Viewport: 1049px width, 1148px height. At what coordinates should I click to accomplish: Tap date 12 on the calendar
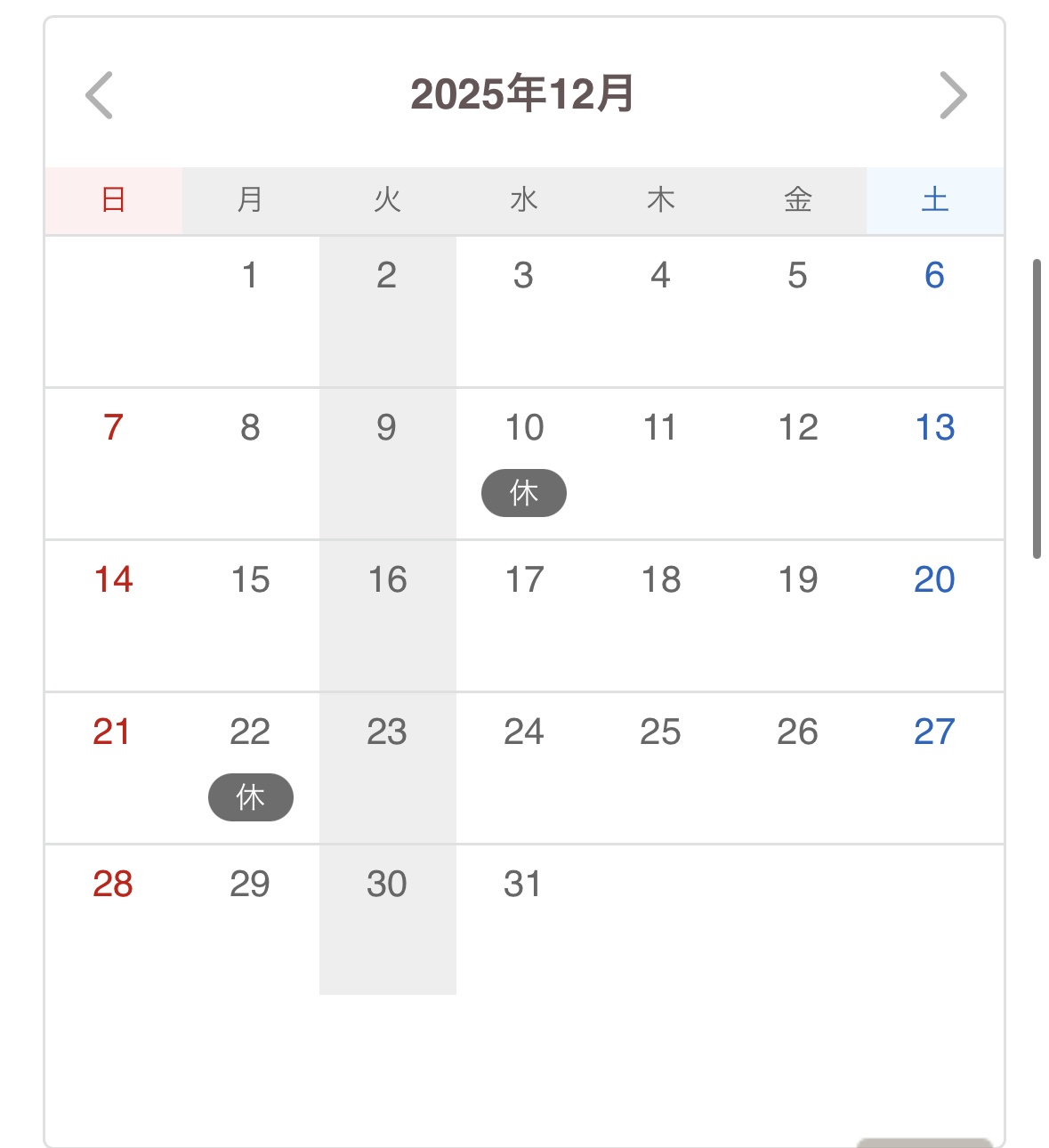(x=797, y=428)
